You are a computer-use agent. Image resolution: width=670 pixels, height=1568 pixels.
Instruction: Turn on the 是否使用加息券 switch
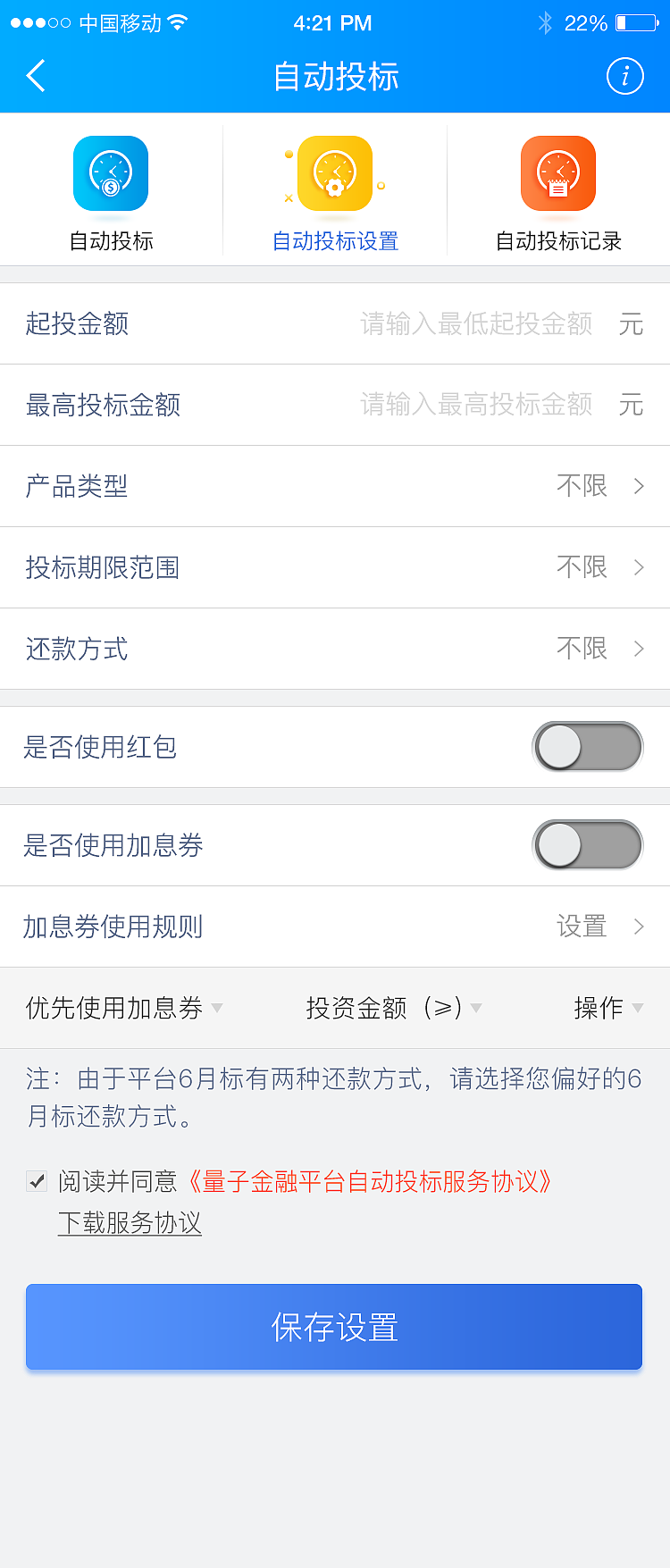[x=587, y=845]
